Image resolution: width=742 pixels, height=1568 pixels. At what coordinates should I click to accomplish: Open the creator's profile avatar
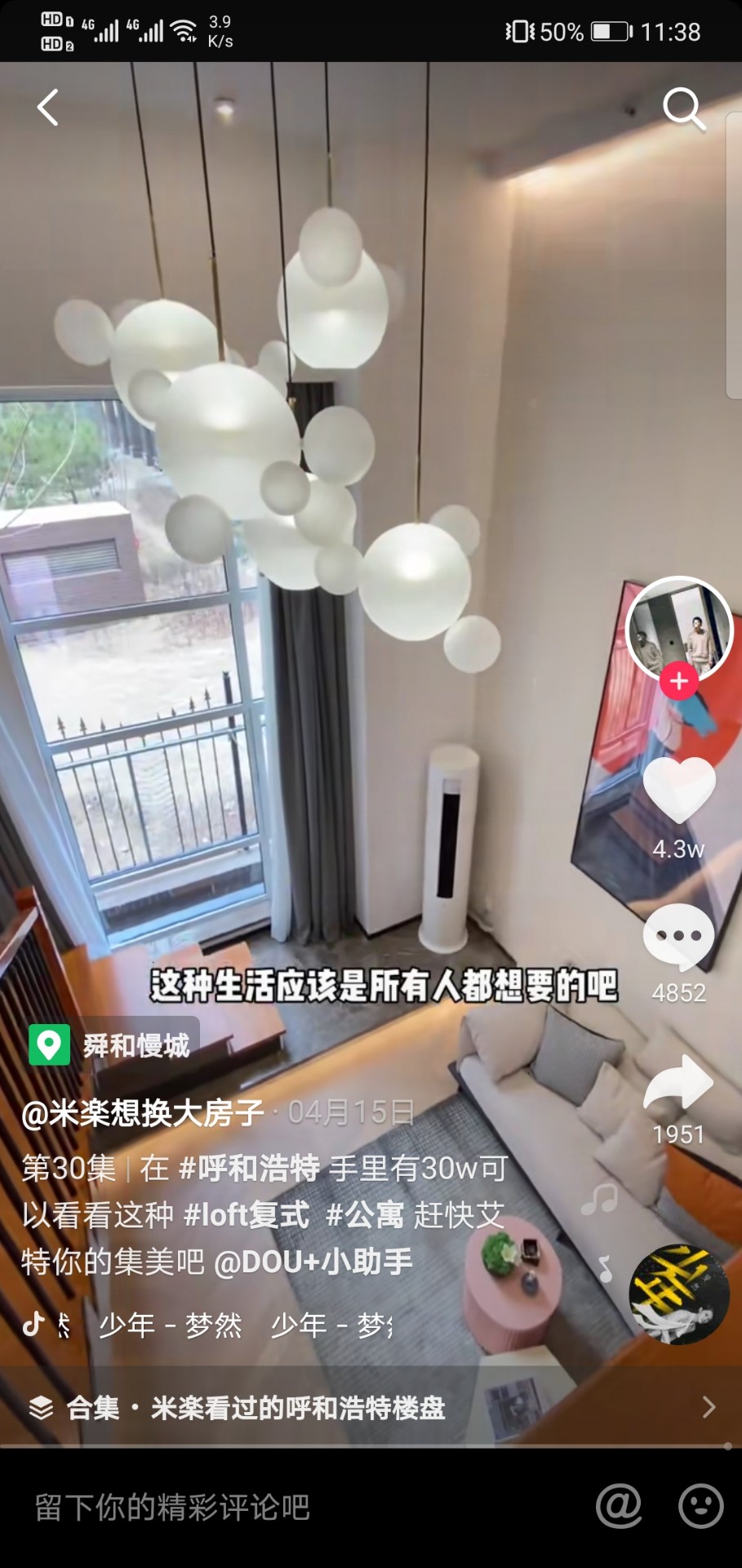678,629
